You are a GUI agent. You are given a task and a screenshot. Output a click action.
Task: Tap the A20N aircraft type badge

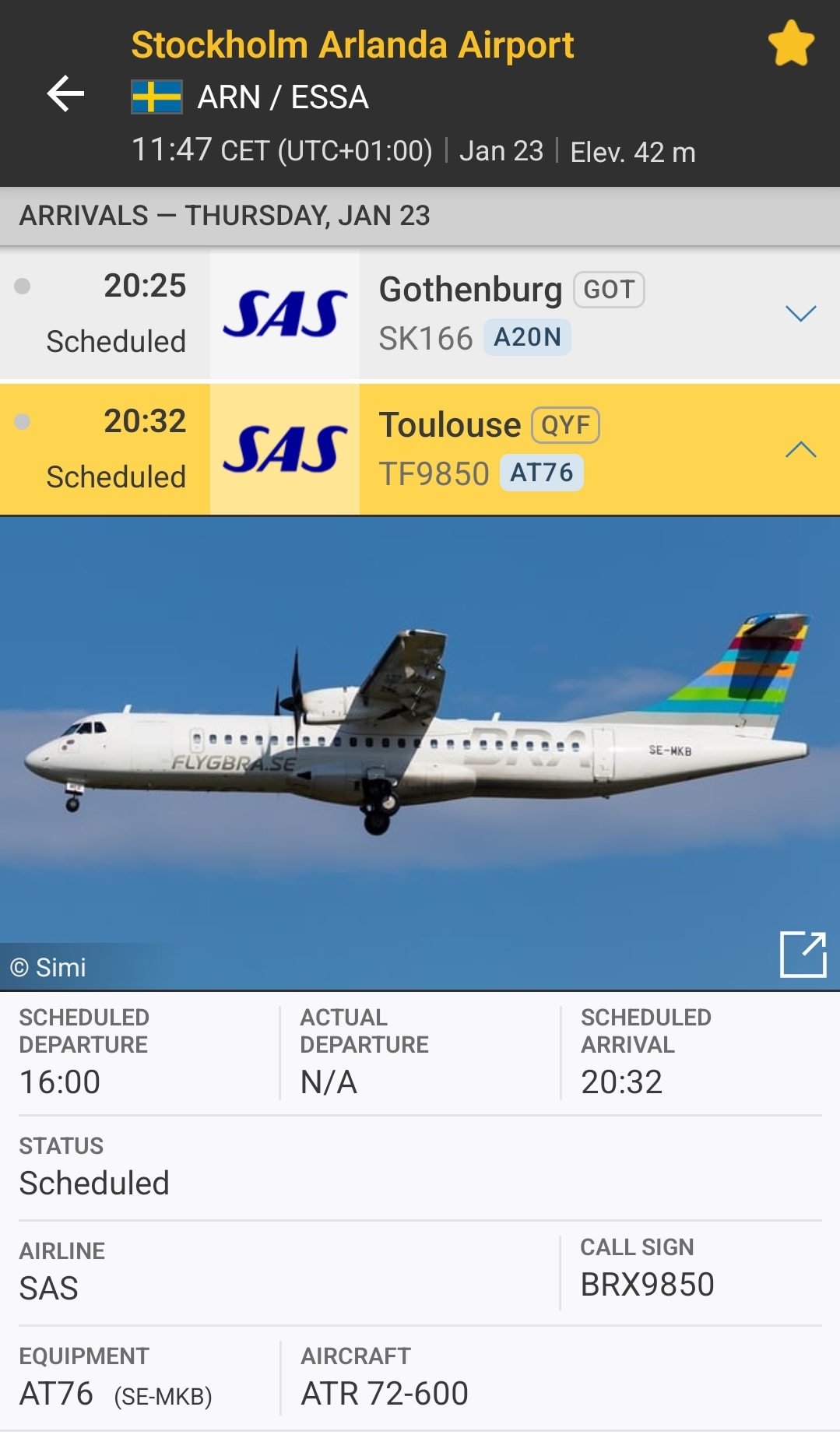528,338
